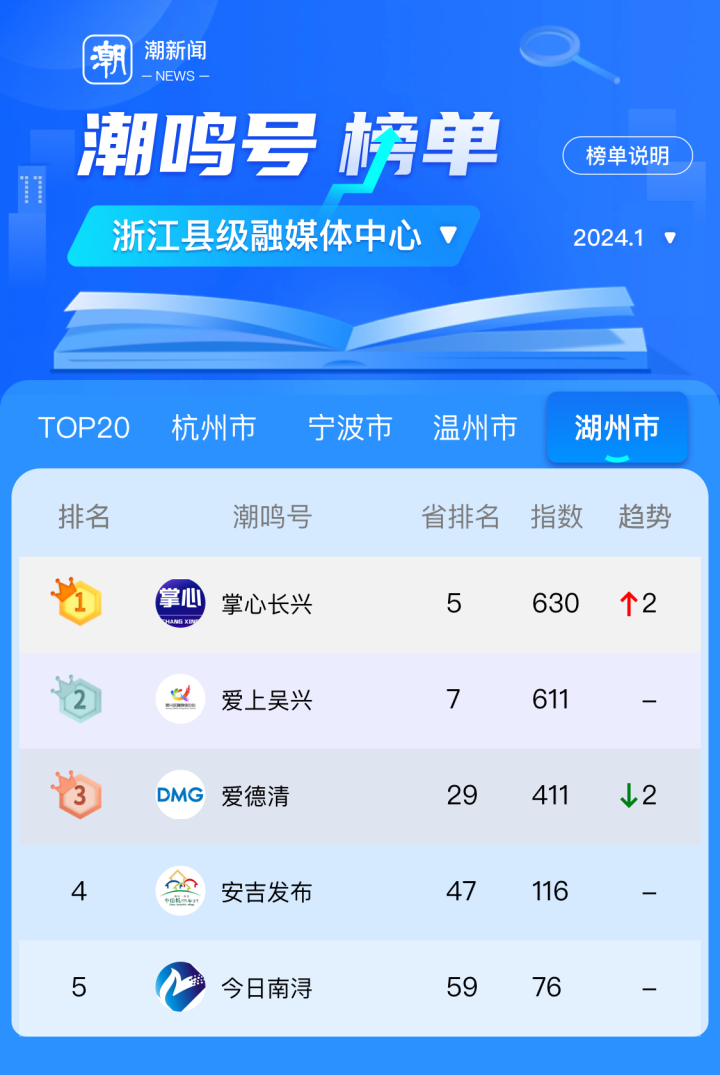
Task: Switch to the TOP20 tab
Action: pyautogui.click(x=84, y=428)
